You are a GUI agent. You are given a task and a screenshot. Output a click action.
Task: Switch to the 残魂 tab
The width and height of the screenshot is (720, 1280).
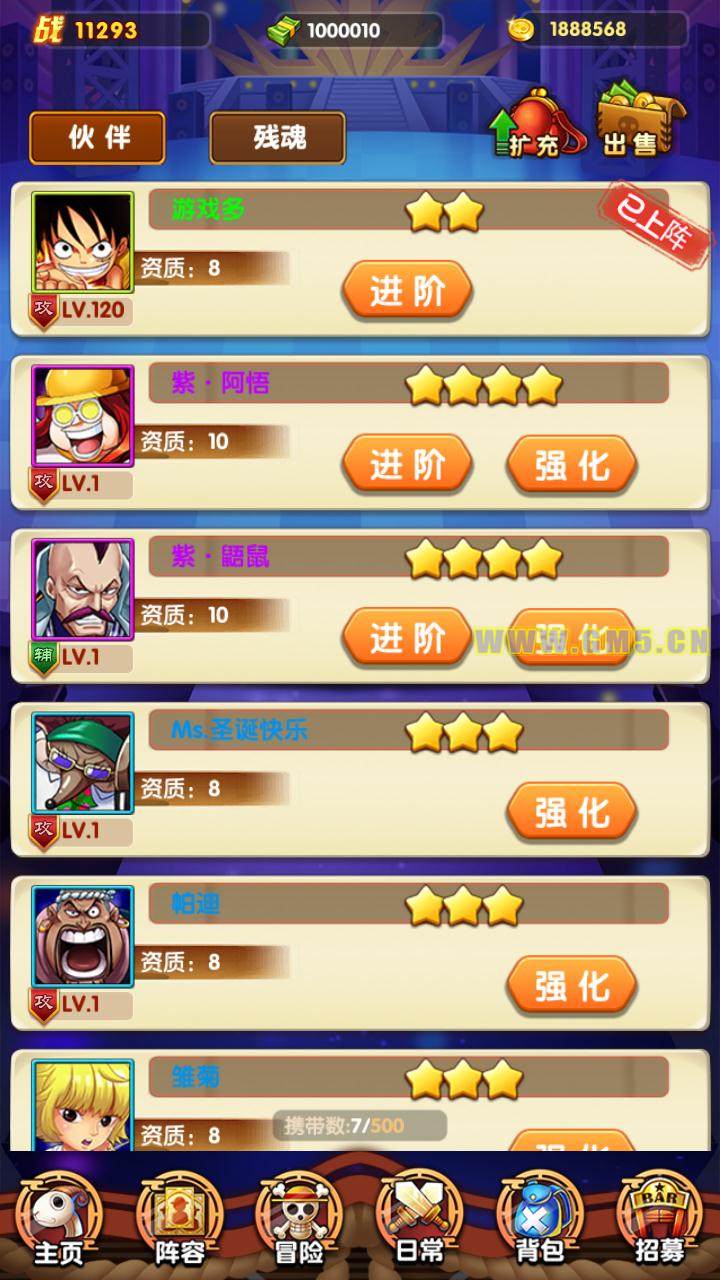point(277,137)
